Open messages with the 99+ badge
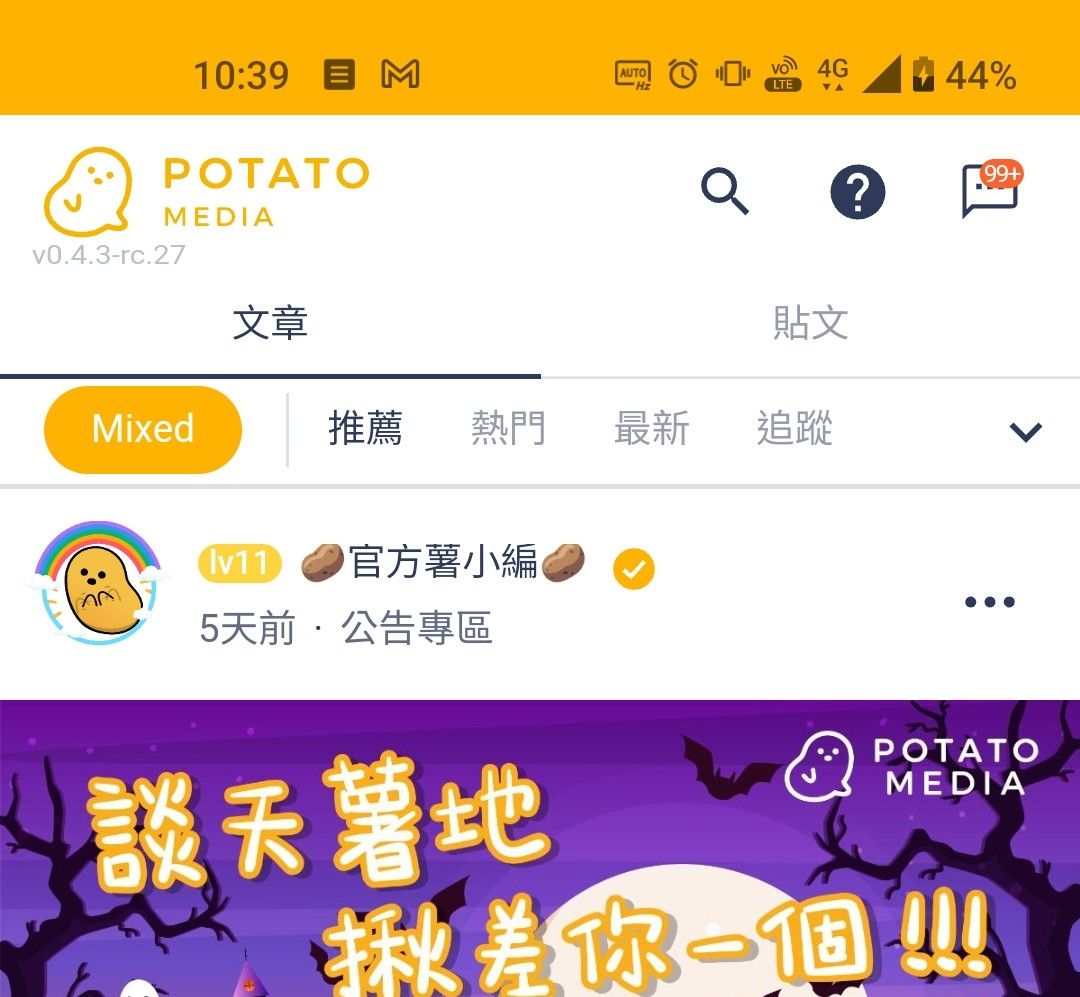The image size is (1080, 997). point(990,190)
